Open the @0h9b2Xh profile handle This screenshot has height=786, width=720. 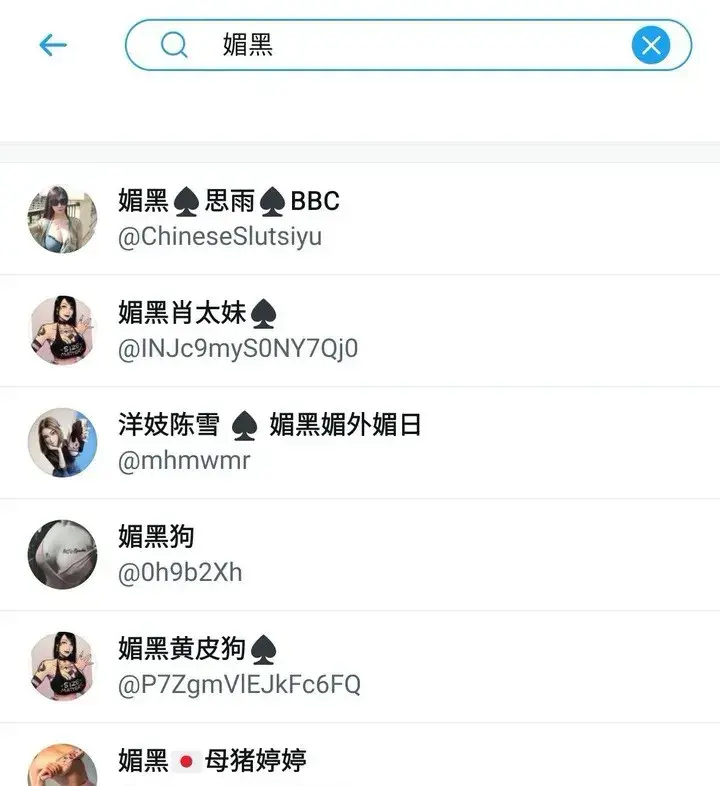tap(180, 574)
